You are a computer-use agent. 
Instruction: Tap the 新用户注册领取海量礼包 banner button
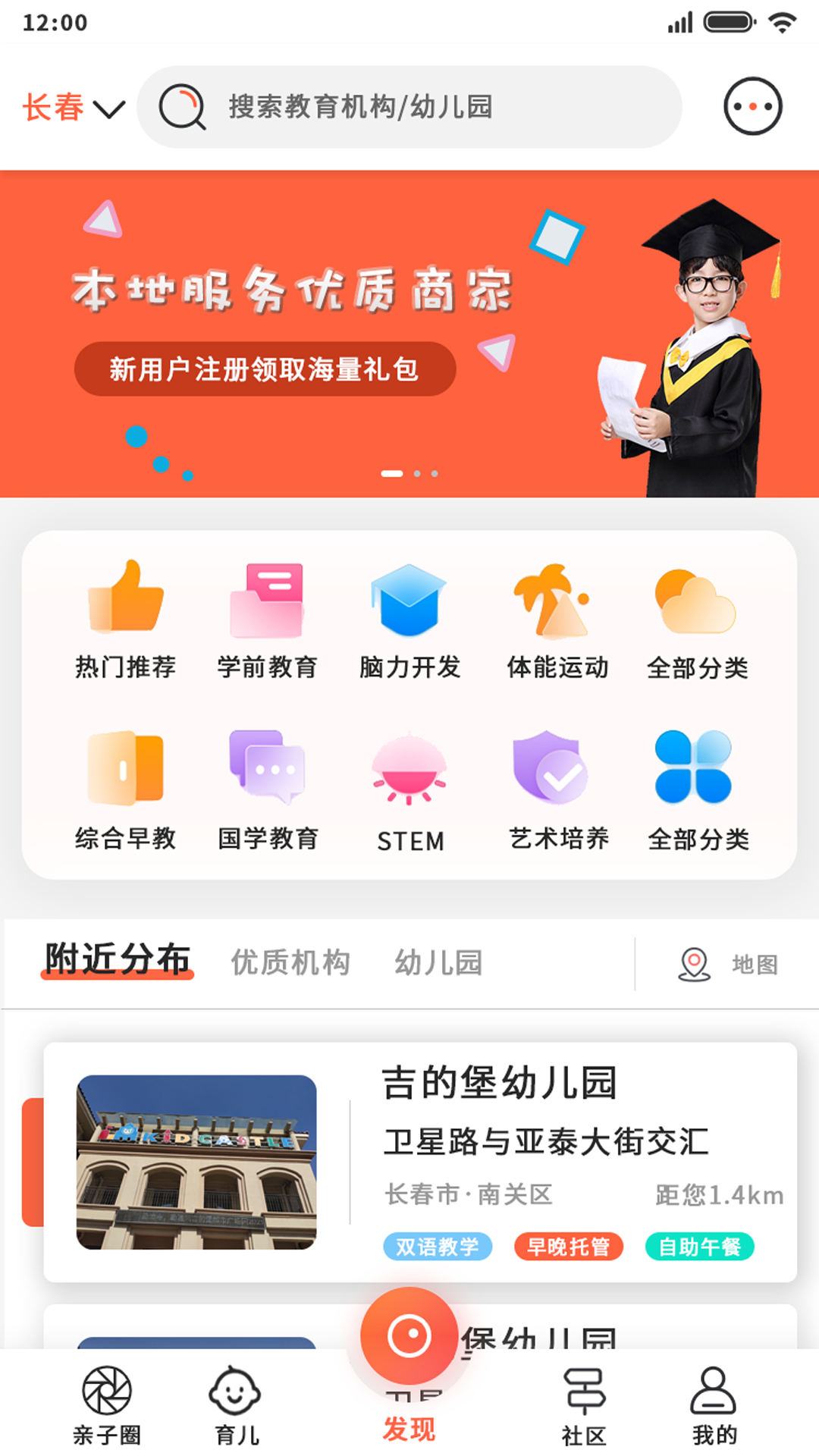[x=265, y=369]
